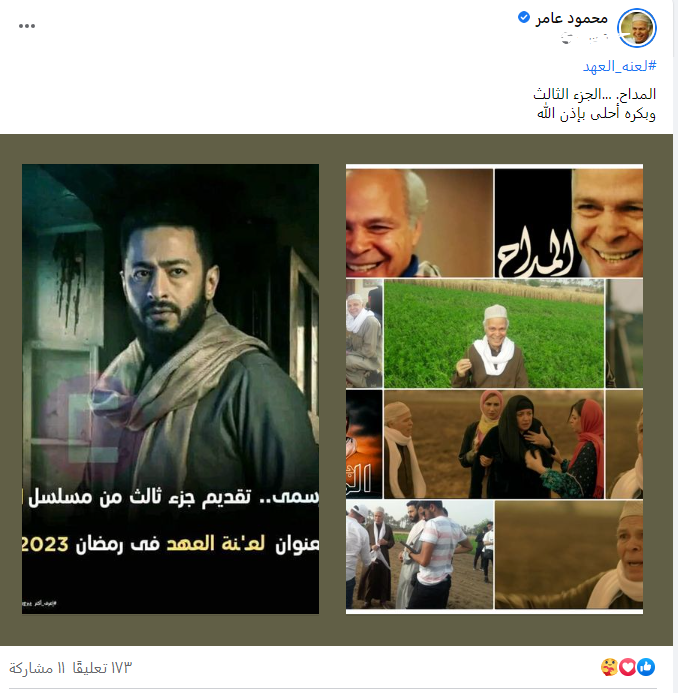678x693 pixels.
Task: View the المداح collage photo
Action: (x=494, y=388)
